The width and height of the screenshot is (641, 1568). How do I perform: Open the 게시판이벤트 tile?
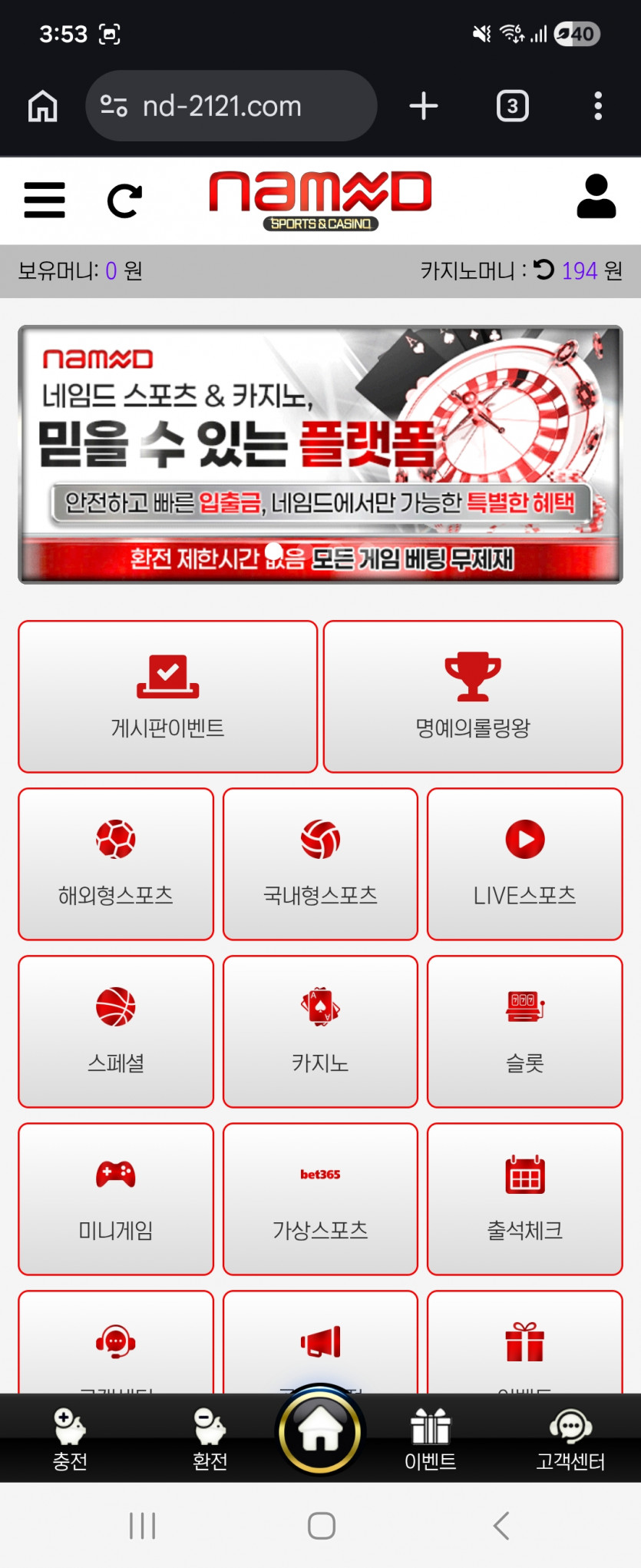pyautogui.click(x=167, y=696)
